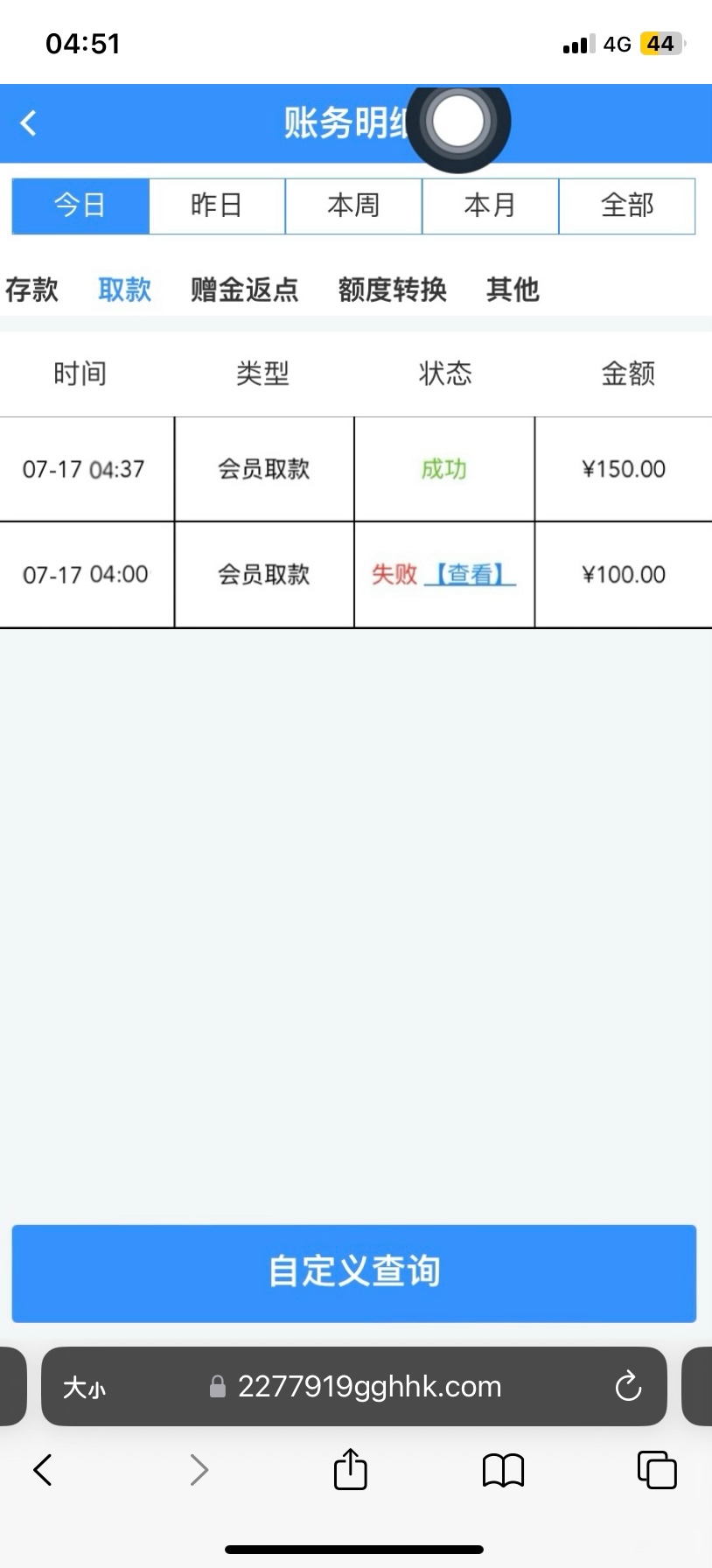Share this page from Safari toolbar

pos(351,1469)
